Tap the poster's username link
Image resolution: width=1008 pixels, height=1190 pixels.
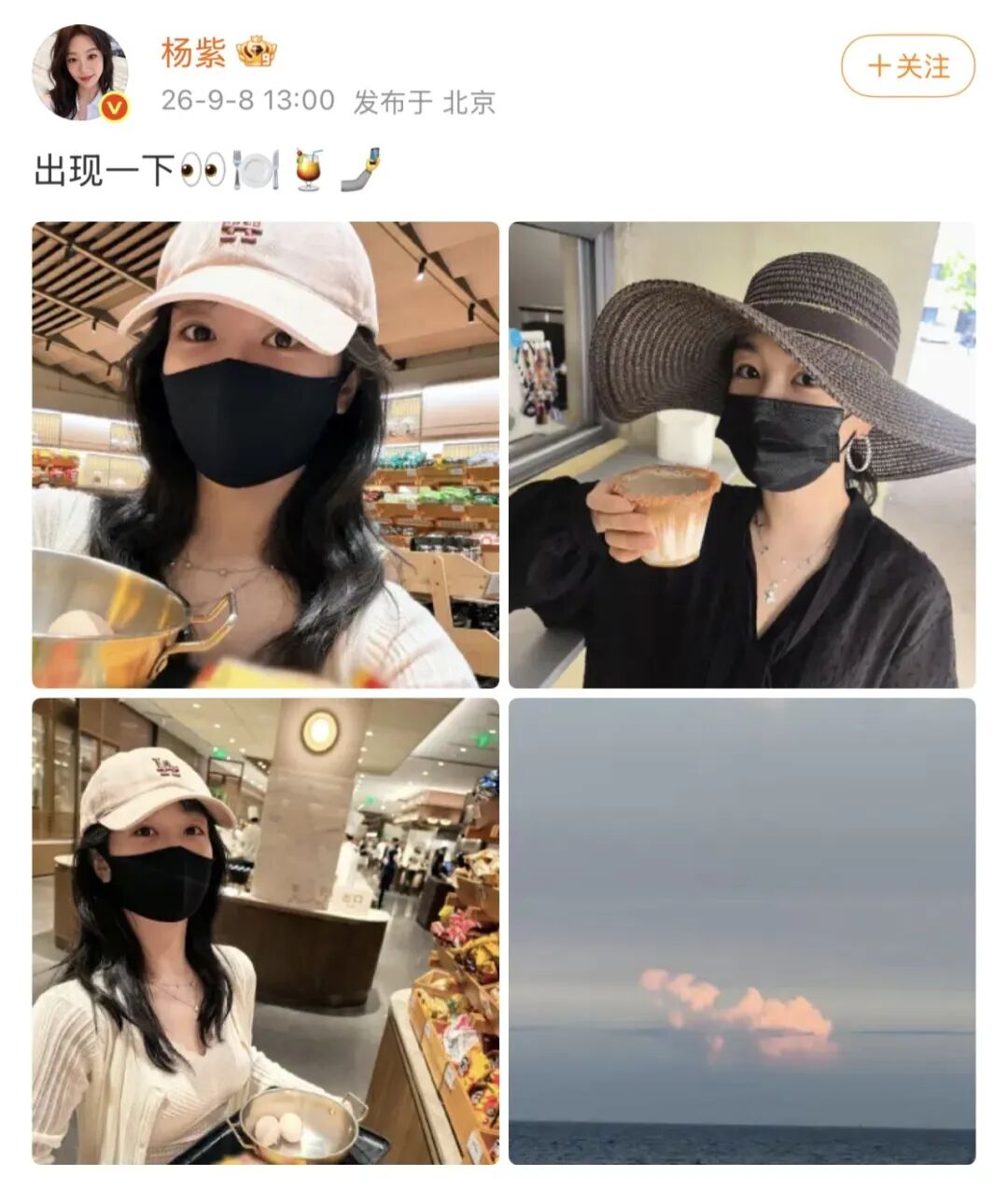pos(194,51)
